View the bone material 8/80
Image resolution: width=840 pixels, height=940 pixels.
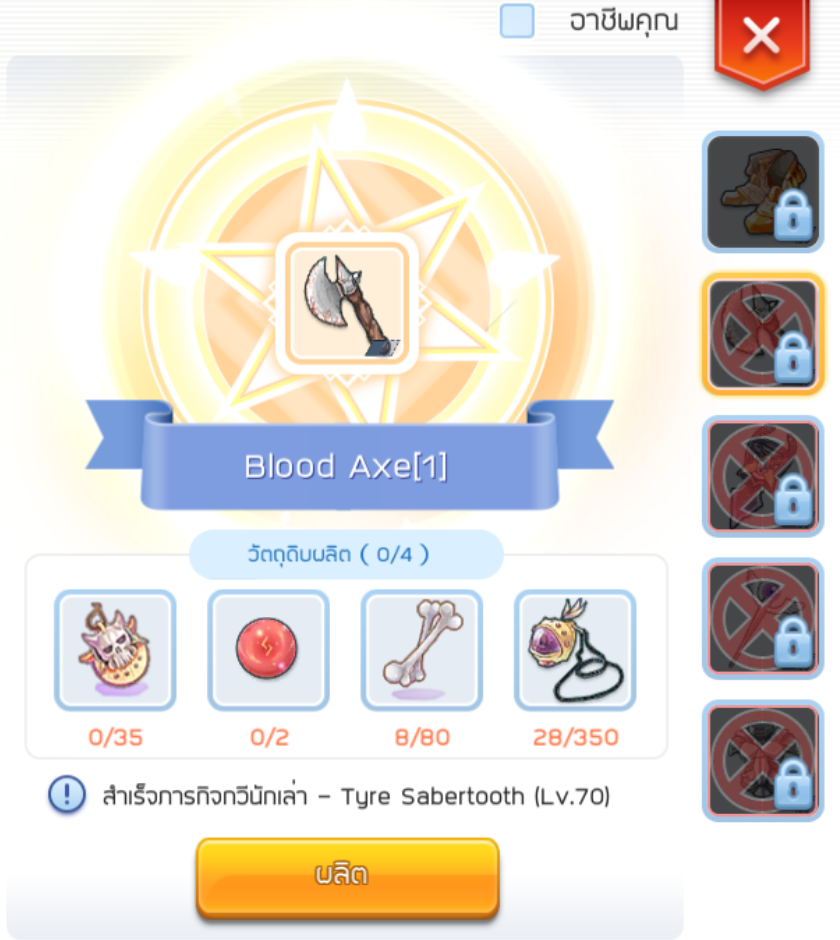[421, 650]
